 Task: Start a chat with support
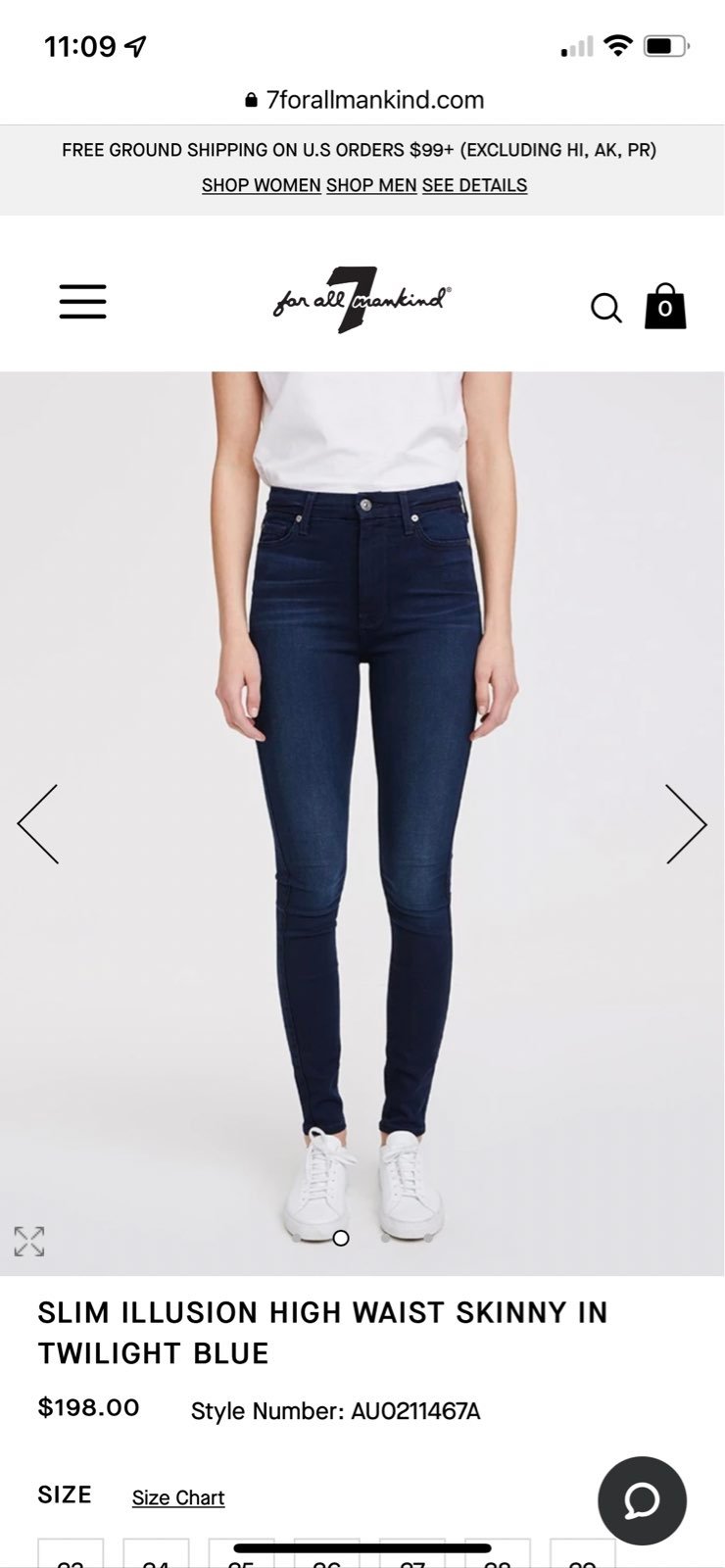point(643,1500)
